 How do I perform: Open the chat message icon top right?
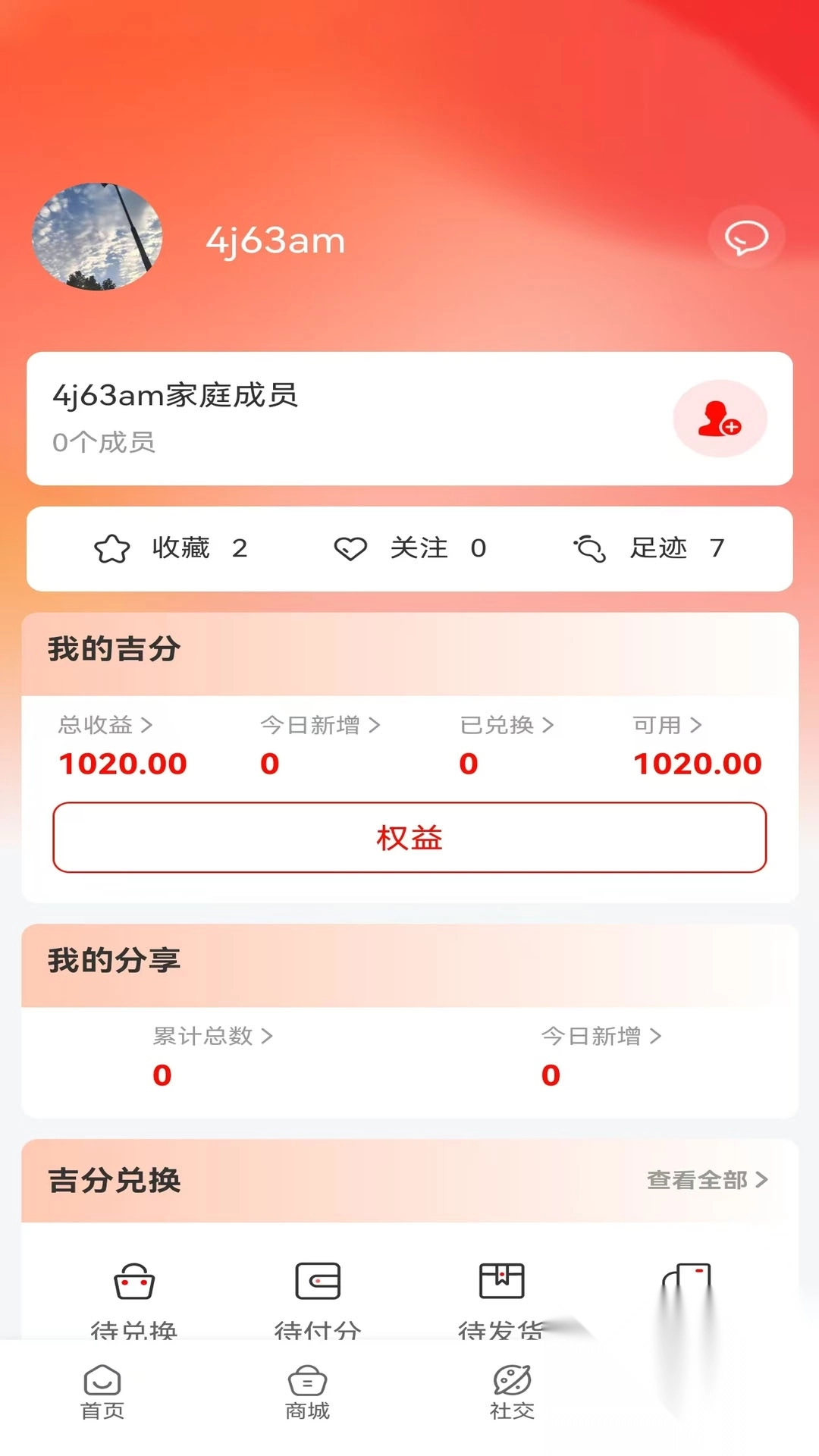(745, 237)
